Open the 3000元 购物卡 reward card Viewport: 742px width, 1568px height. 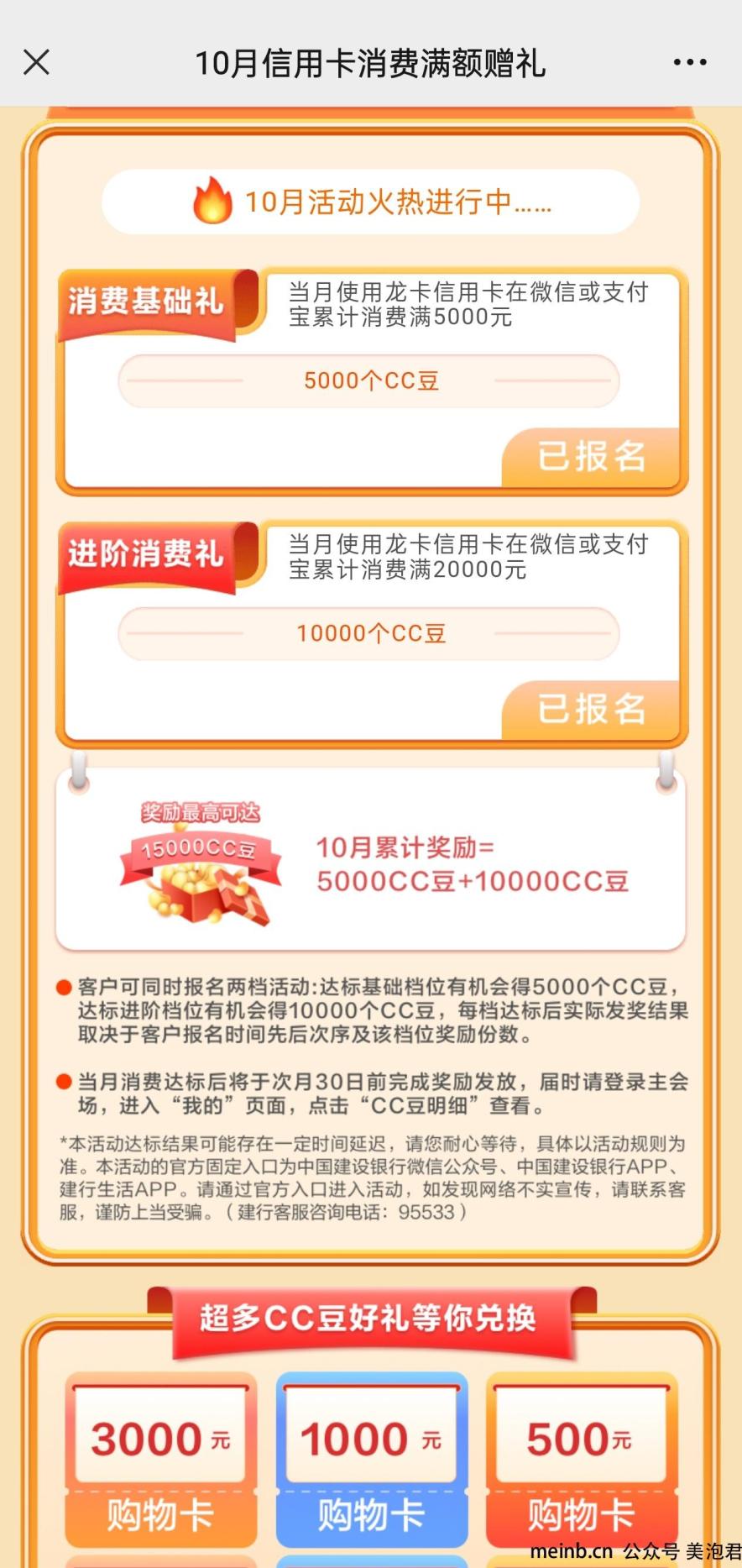click(161, 1460)
